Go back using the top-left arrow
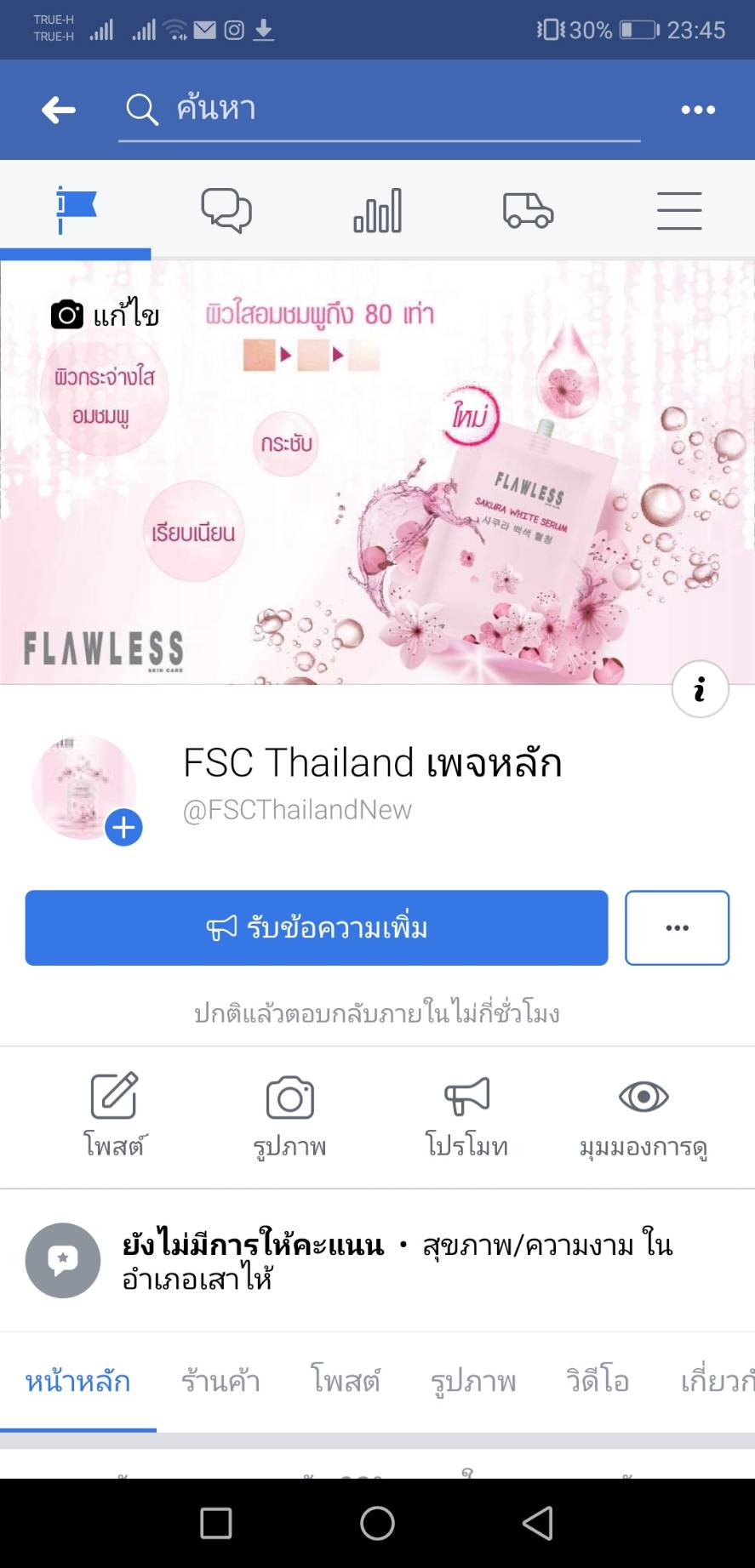Screen dimensions: 755x1568 coord(59,110)
